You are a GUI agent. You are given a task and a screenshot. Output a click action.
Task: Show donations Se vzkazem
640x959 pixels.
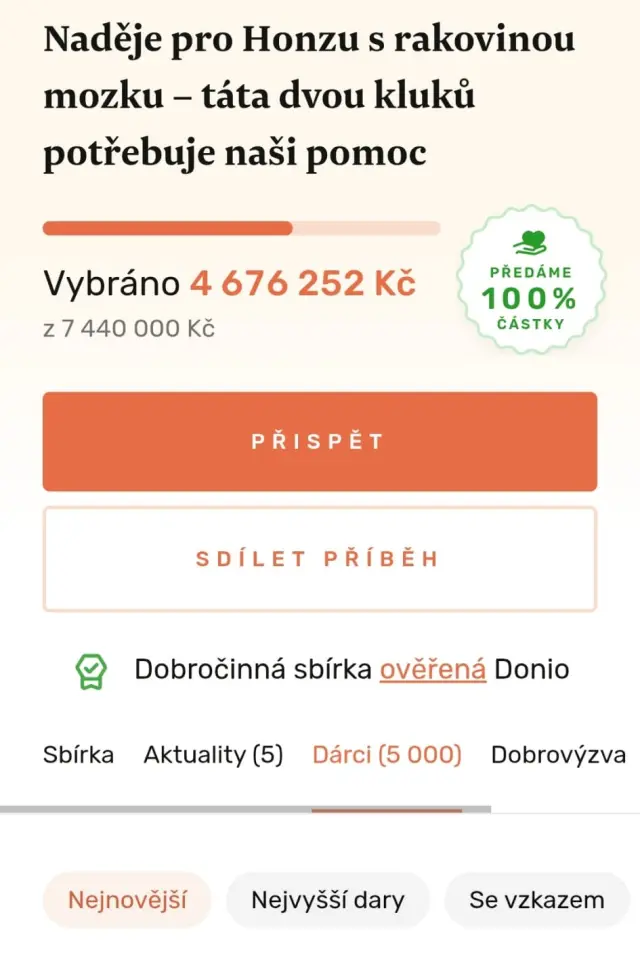click(x=537, y=899)
